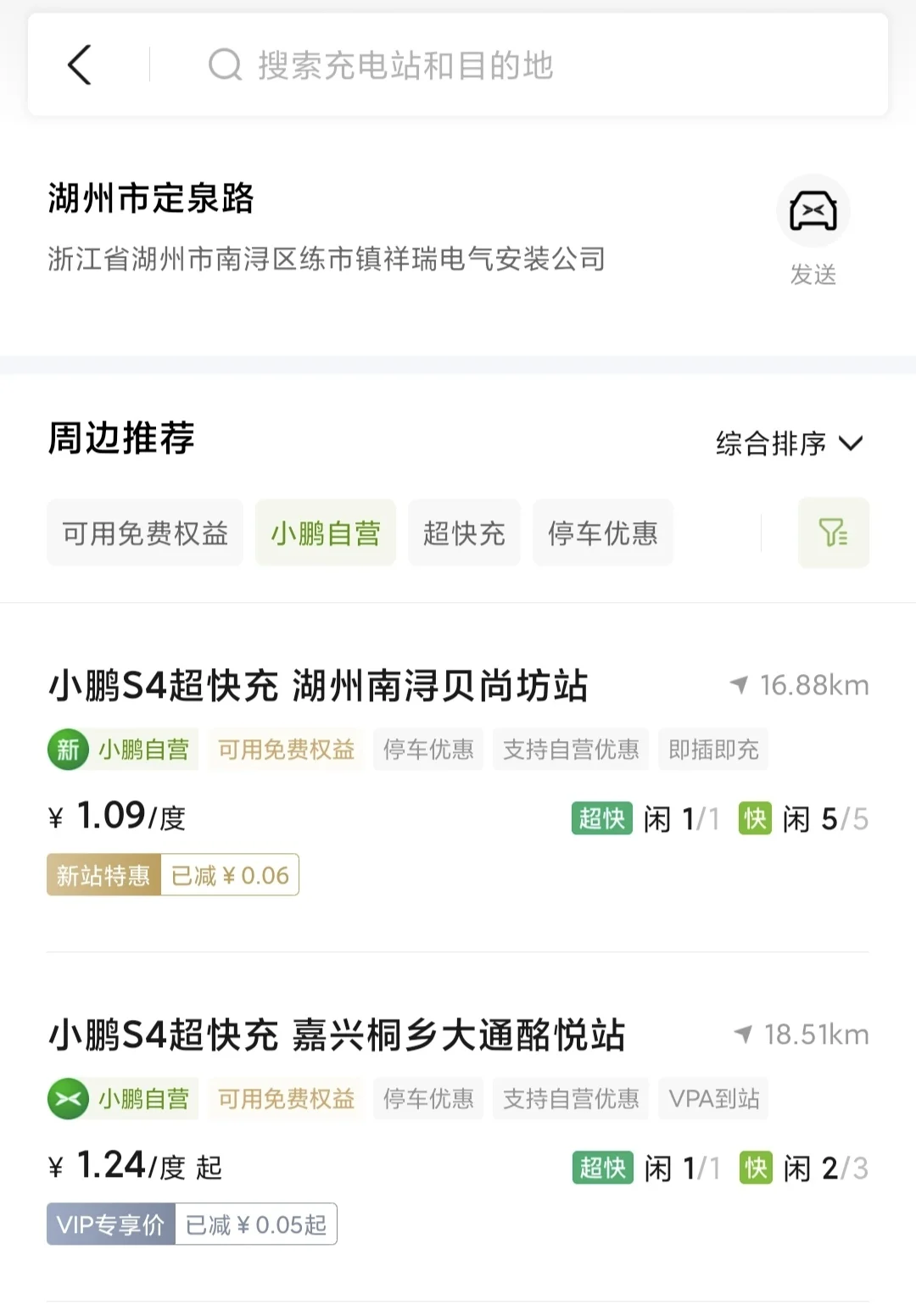This screenshot has width=916, height=1316.
Task: Open the 综合排序 sort dropdown
Action: point(790,443)
